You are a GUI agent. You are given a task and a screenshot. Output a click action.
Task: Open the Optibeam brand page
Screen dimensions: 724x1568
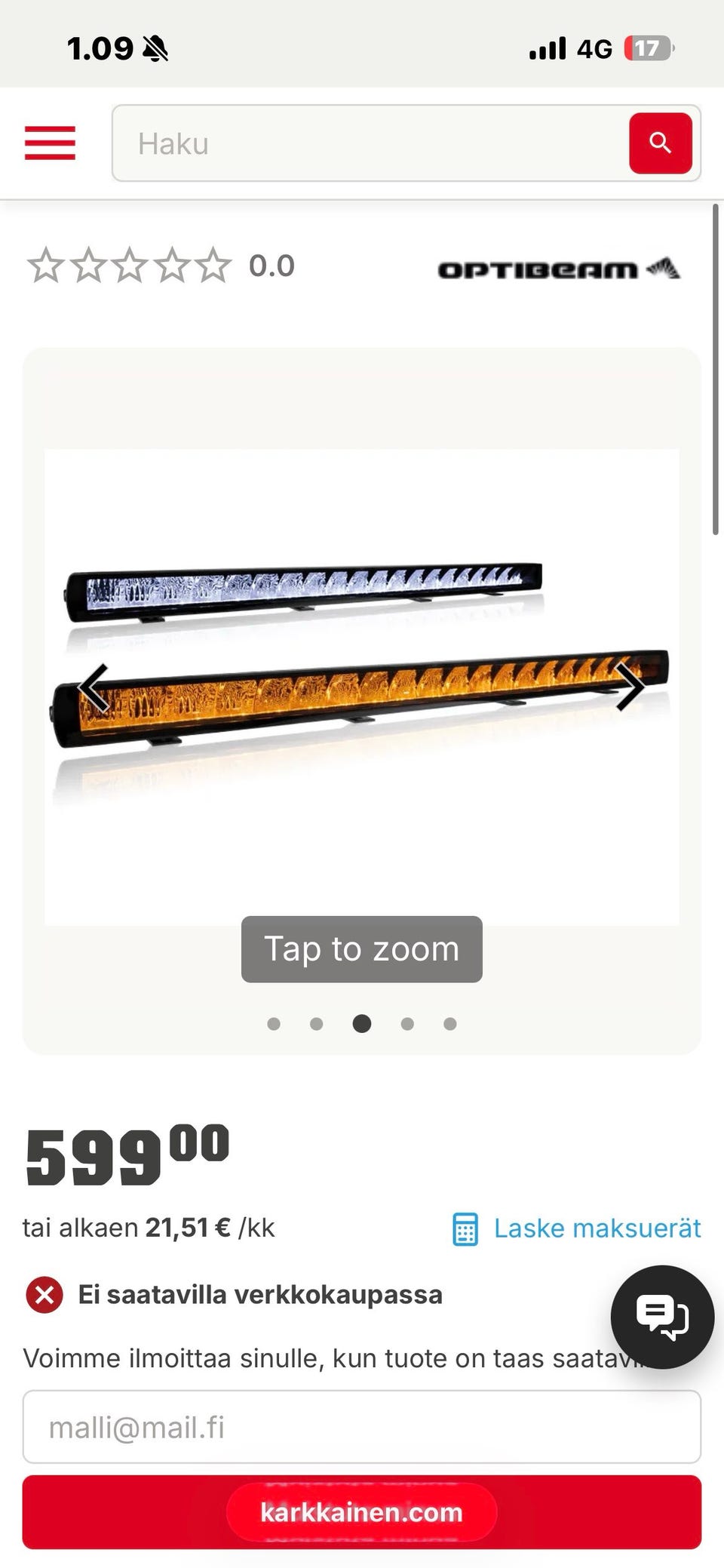tap(559, 269)
